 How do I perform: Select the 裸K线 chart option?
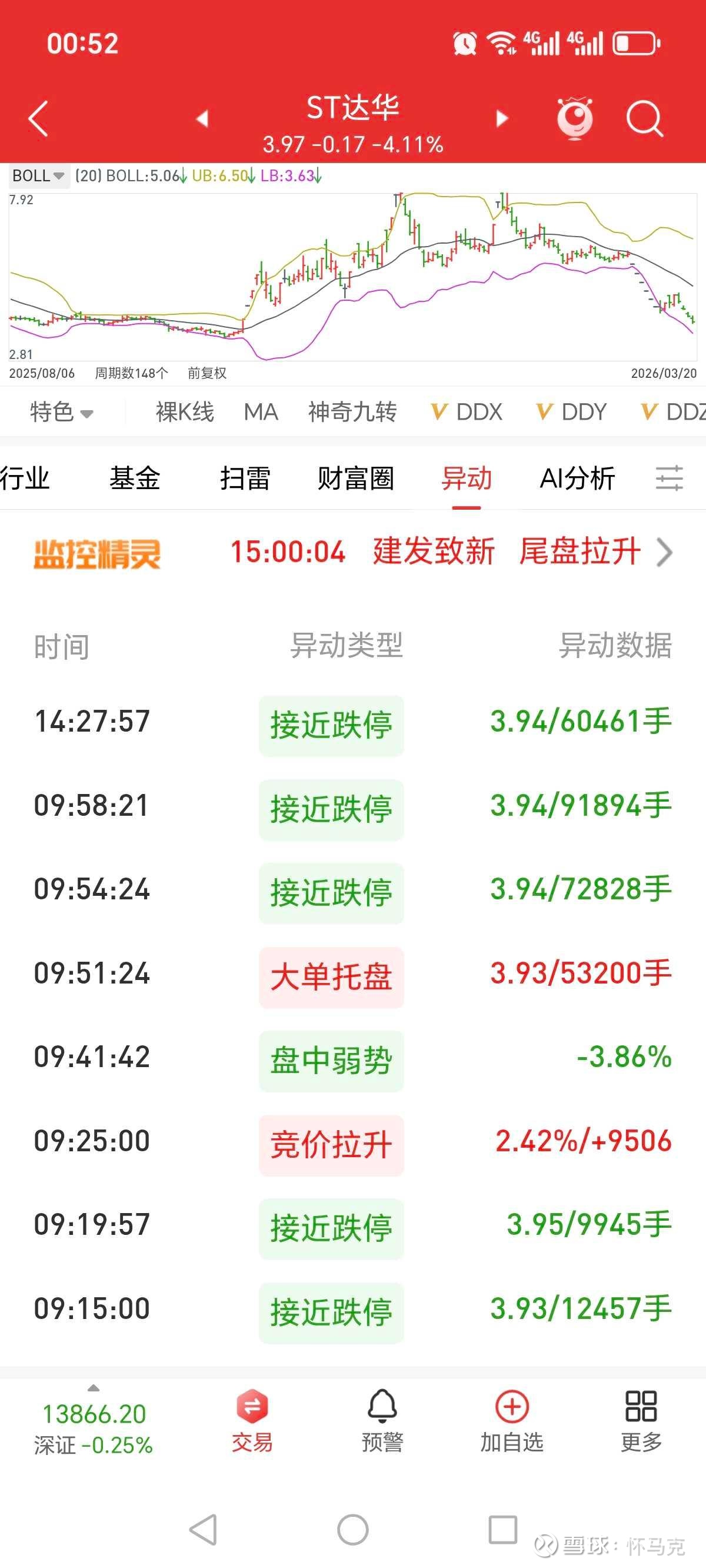[x=184, y=412]
